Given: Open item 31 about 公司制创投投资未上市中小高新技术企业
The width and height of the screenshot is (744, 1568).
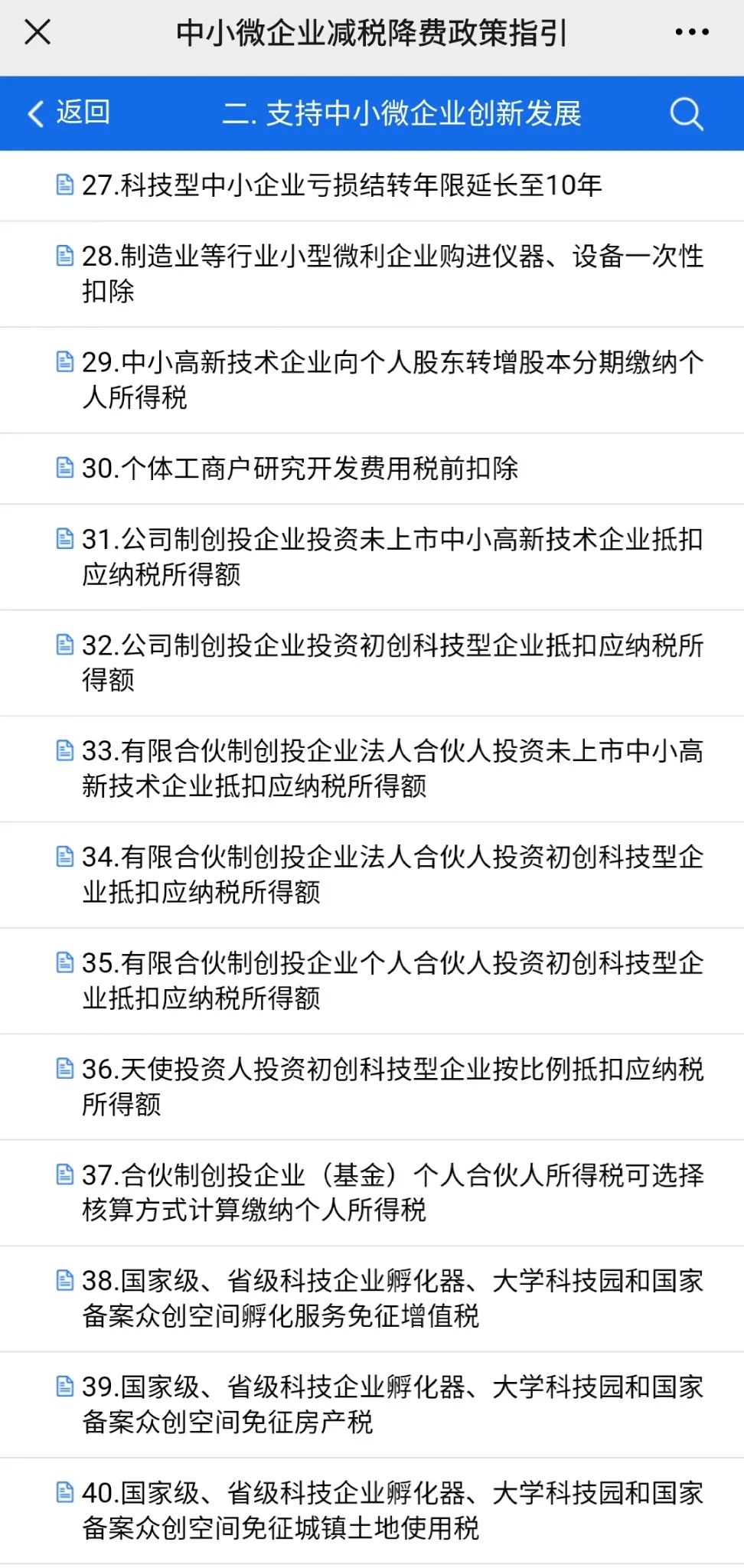Looking at the screenshot, I should coord(372,557).
